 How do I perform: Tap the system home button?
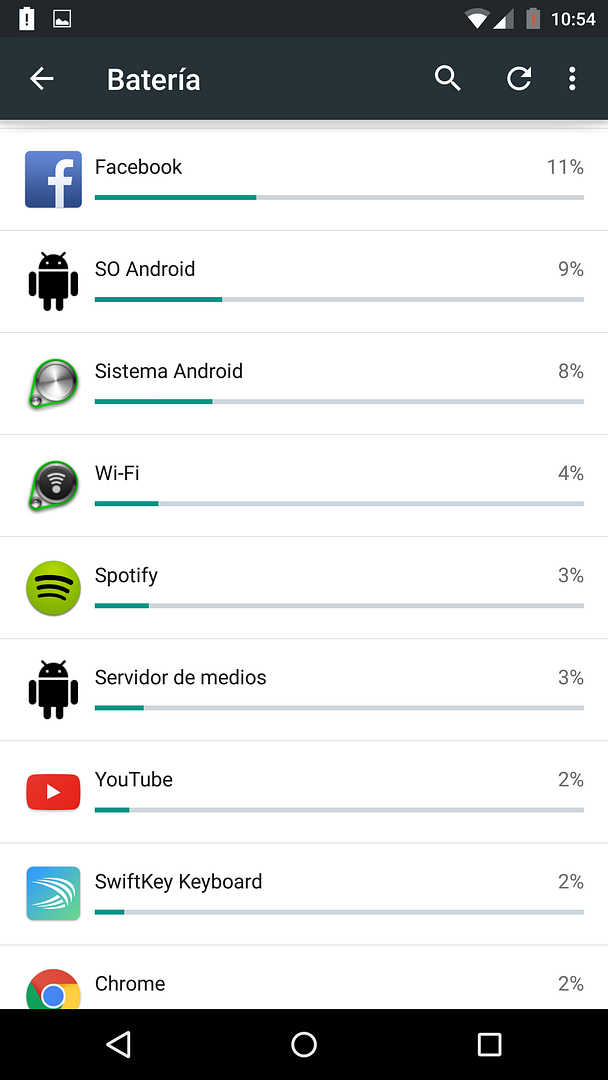[x=304, y=1045]
